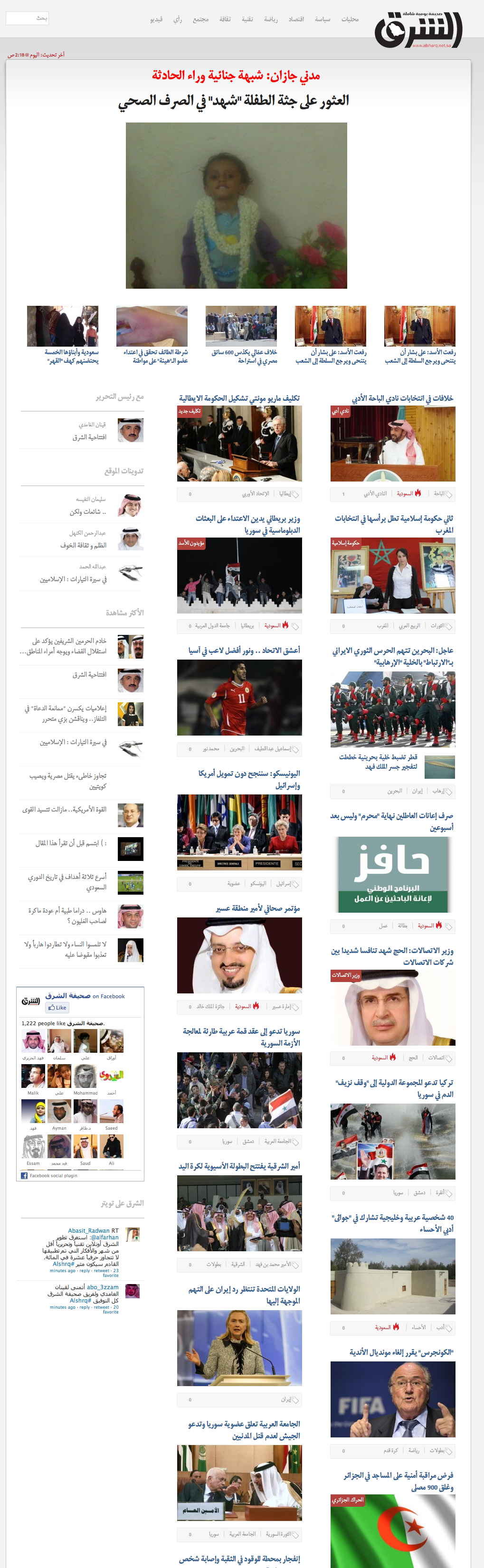This screenshot has width=484, height=1568.
Task: Switch to the سياسة section
Action: [x=322, y=19]
